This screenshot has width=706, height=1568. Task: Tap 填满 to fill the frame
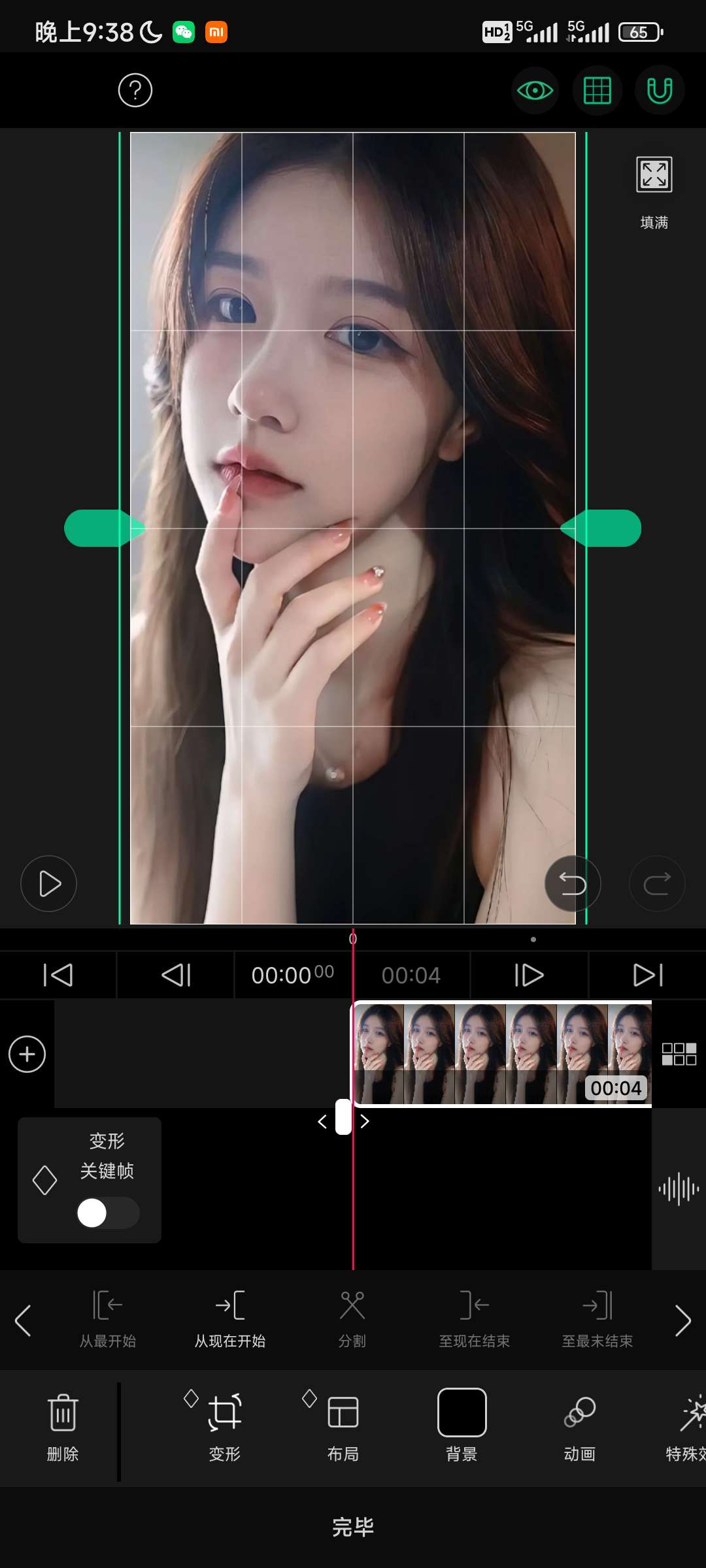(x=654, y=189)
